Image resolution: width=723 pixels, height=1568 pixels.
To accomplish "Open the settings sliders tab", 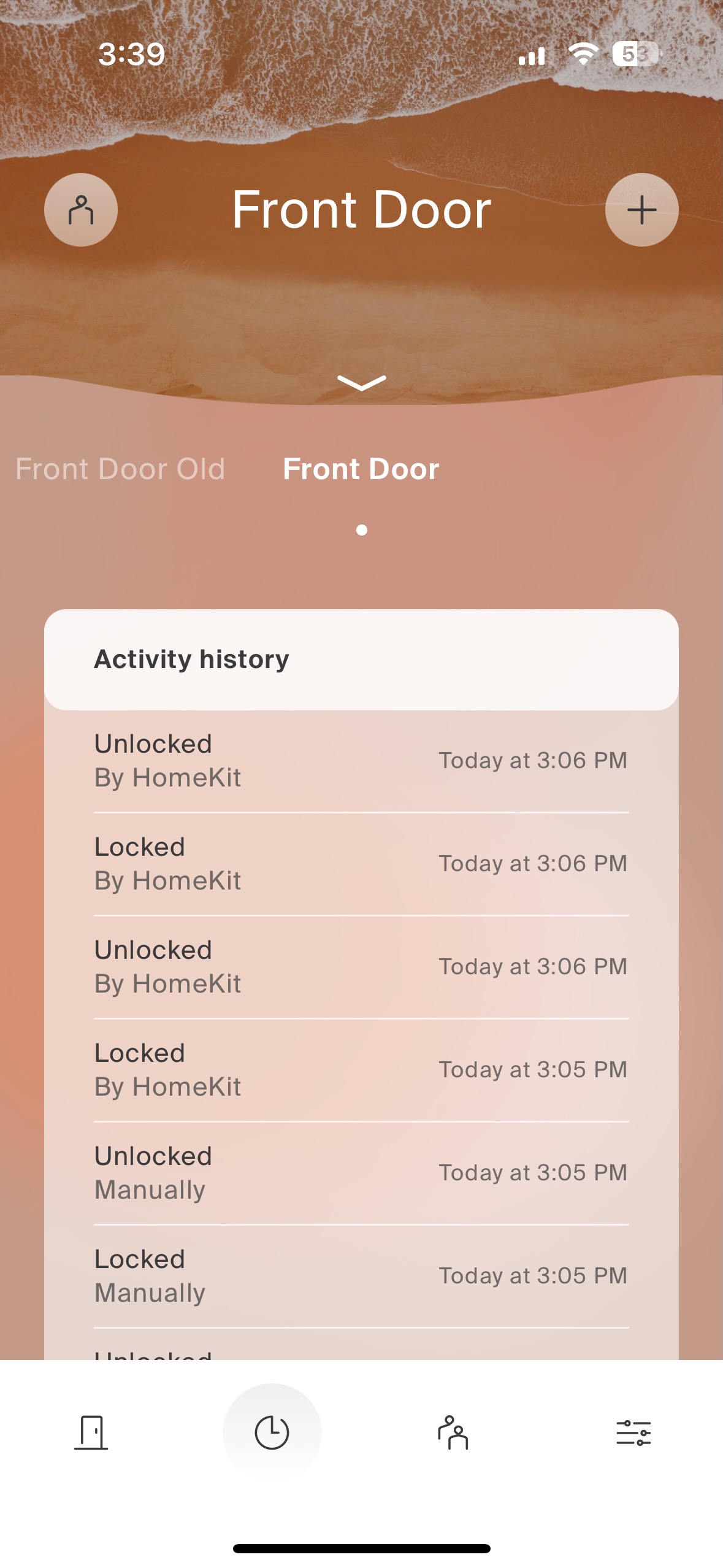I will (633, 1432).
